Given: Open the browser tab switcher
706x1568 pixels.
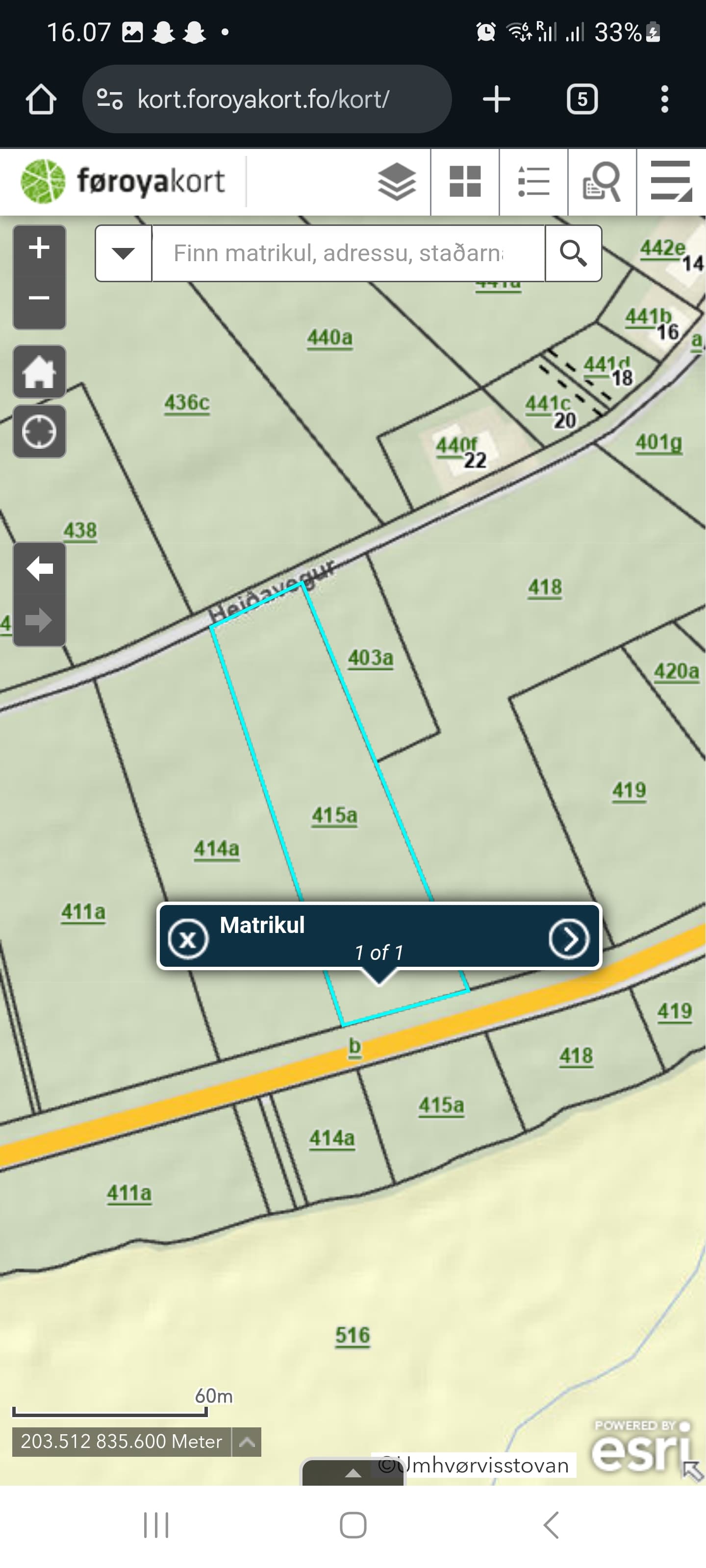Looking at the screenshot, I should 582,99.
